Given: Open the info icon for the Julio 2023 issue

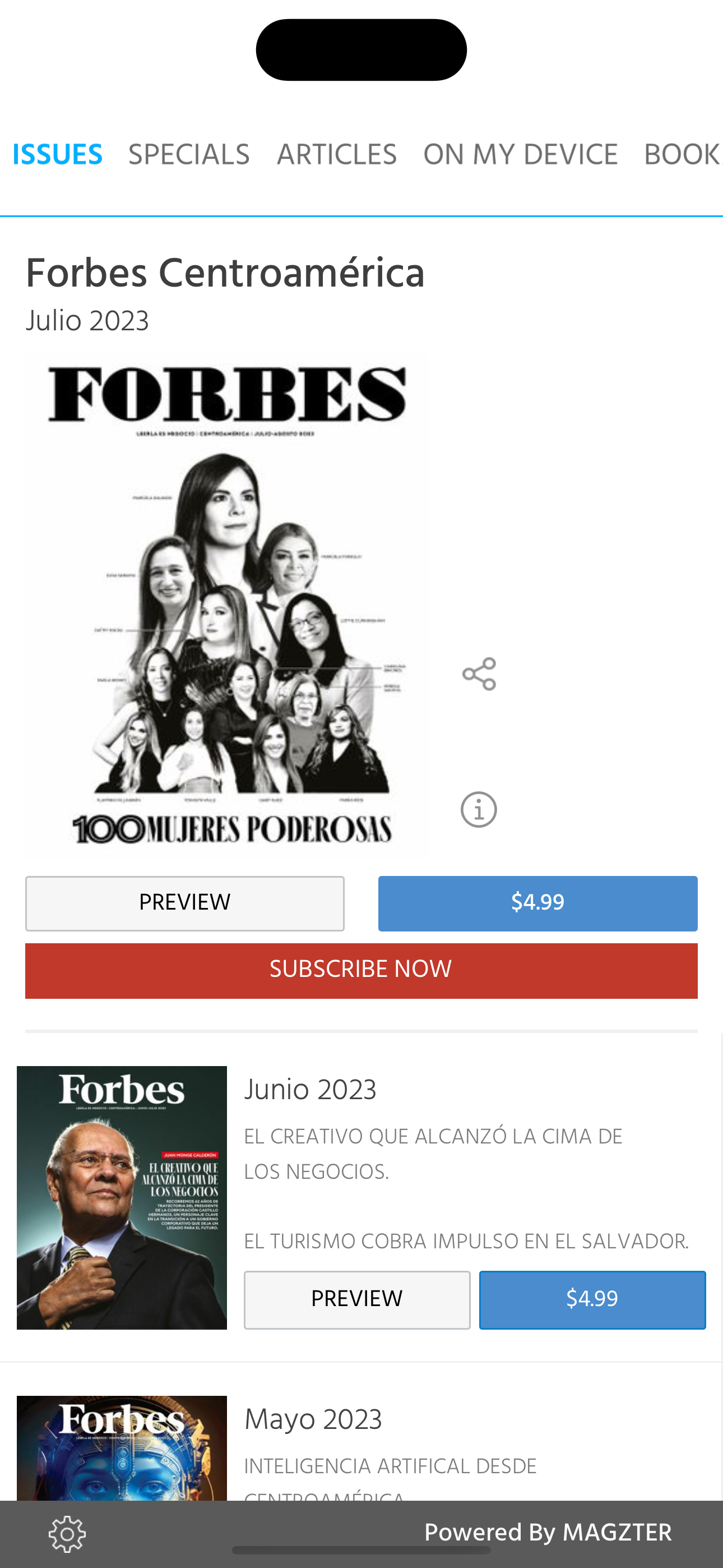Looking at the screenshot, I should pos(479,809).
